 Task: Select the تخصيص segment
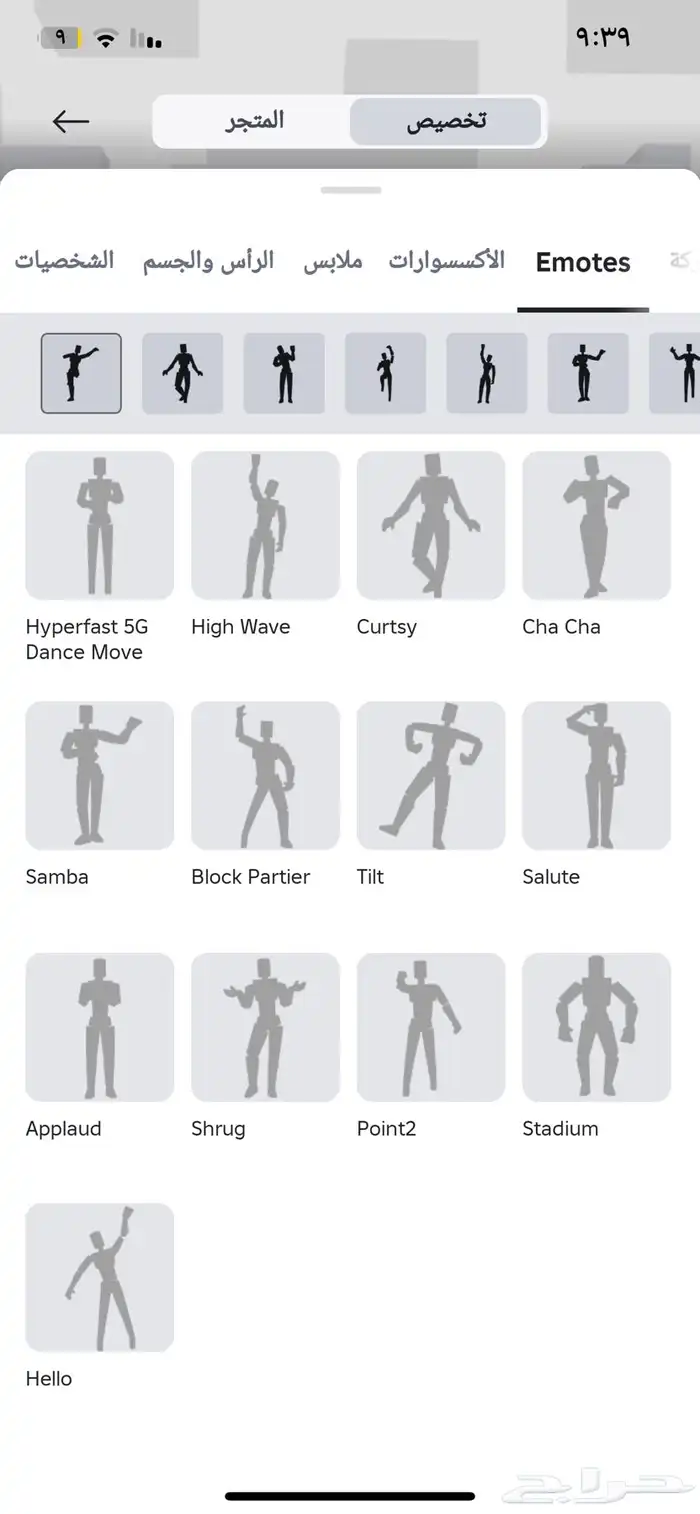[x=445, y=122]
